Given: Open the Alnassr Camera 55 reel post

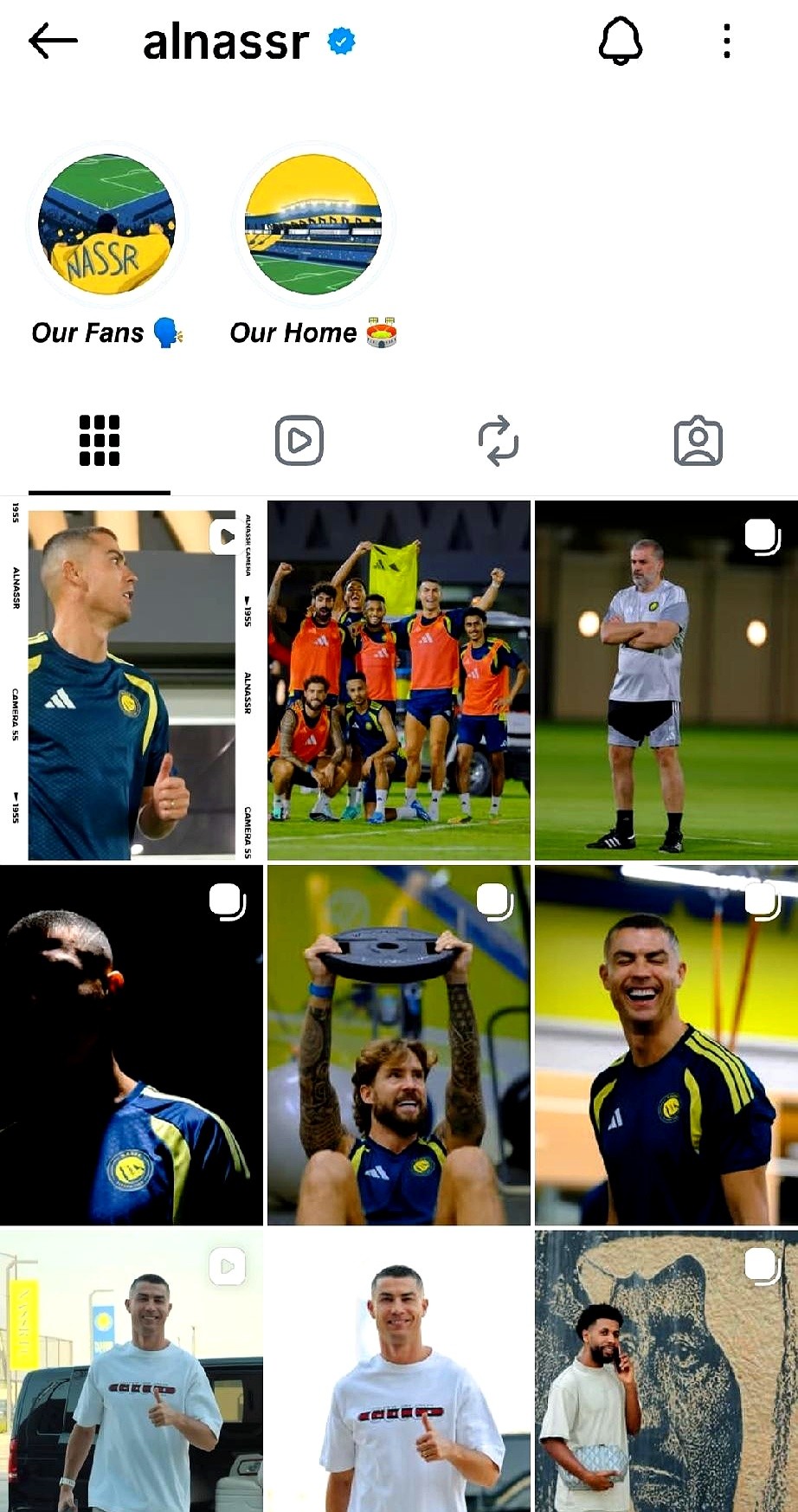Looking at the screenshot, I should click(x=132, y=681).
